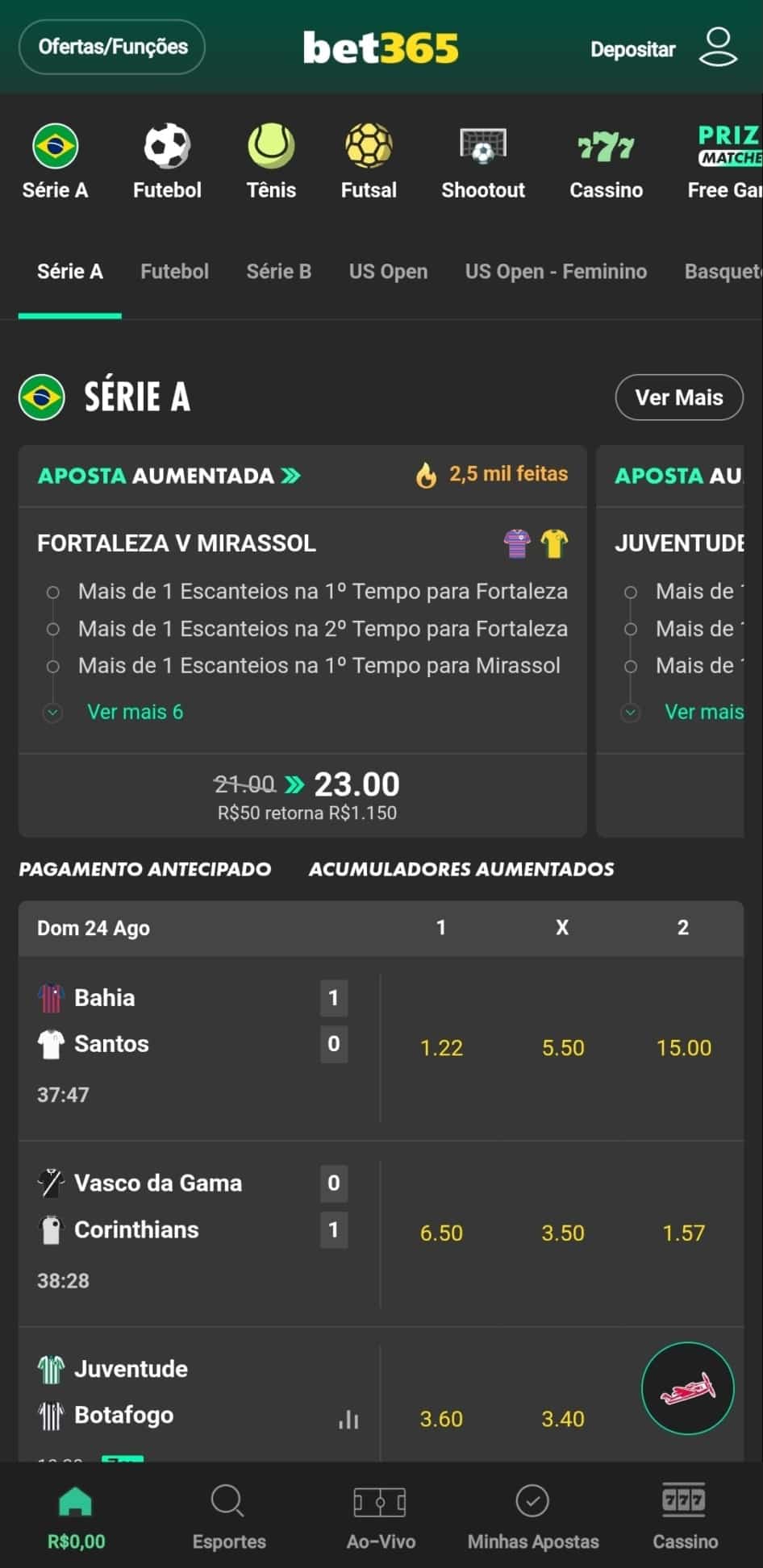
Task: Select the Futsal sport icon
Action: click(x=369, y=159)
